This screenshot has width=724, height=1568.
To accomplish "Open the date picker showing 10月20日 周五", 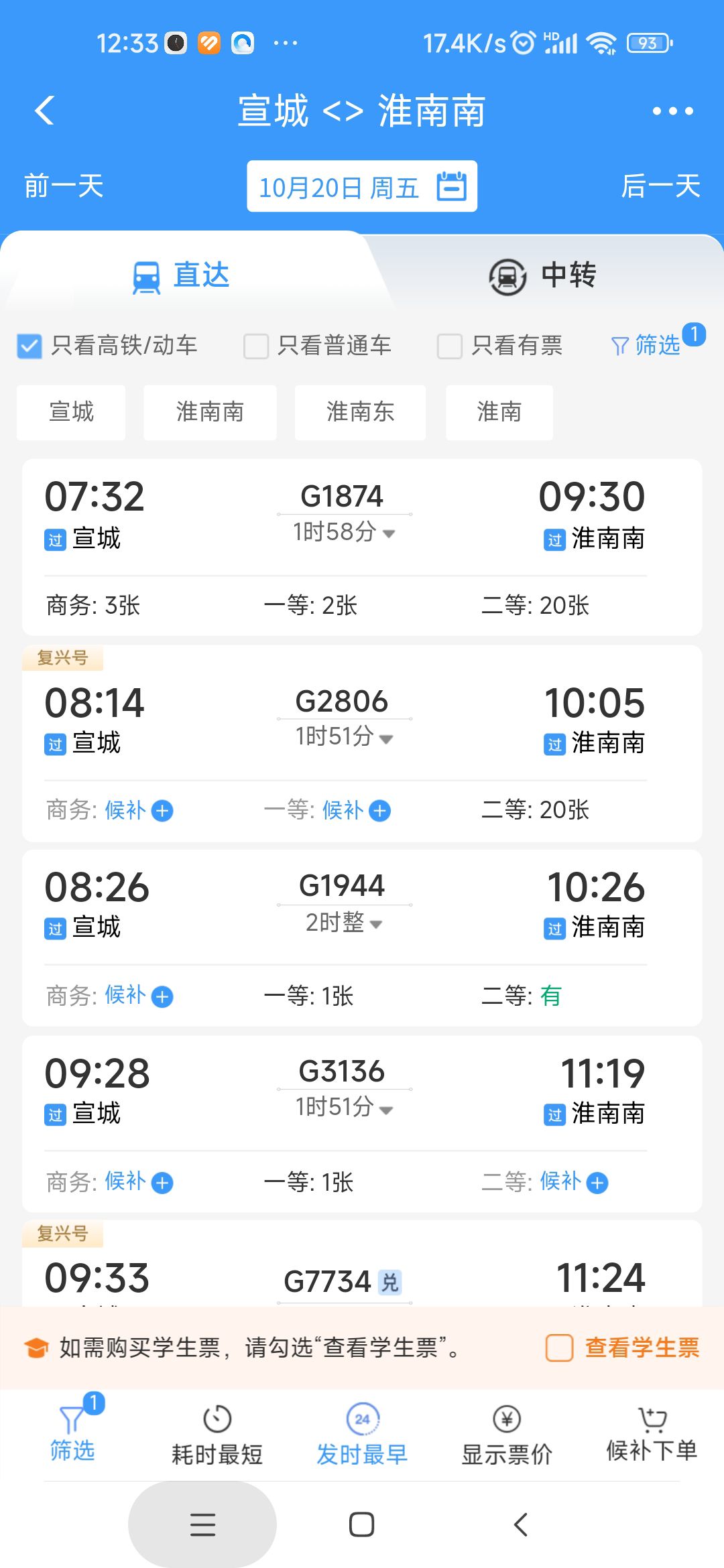I will (x=362, y=186).
